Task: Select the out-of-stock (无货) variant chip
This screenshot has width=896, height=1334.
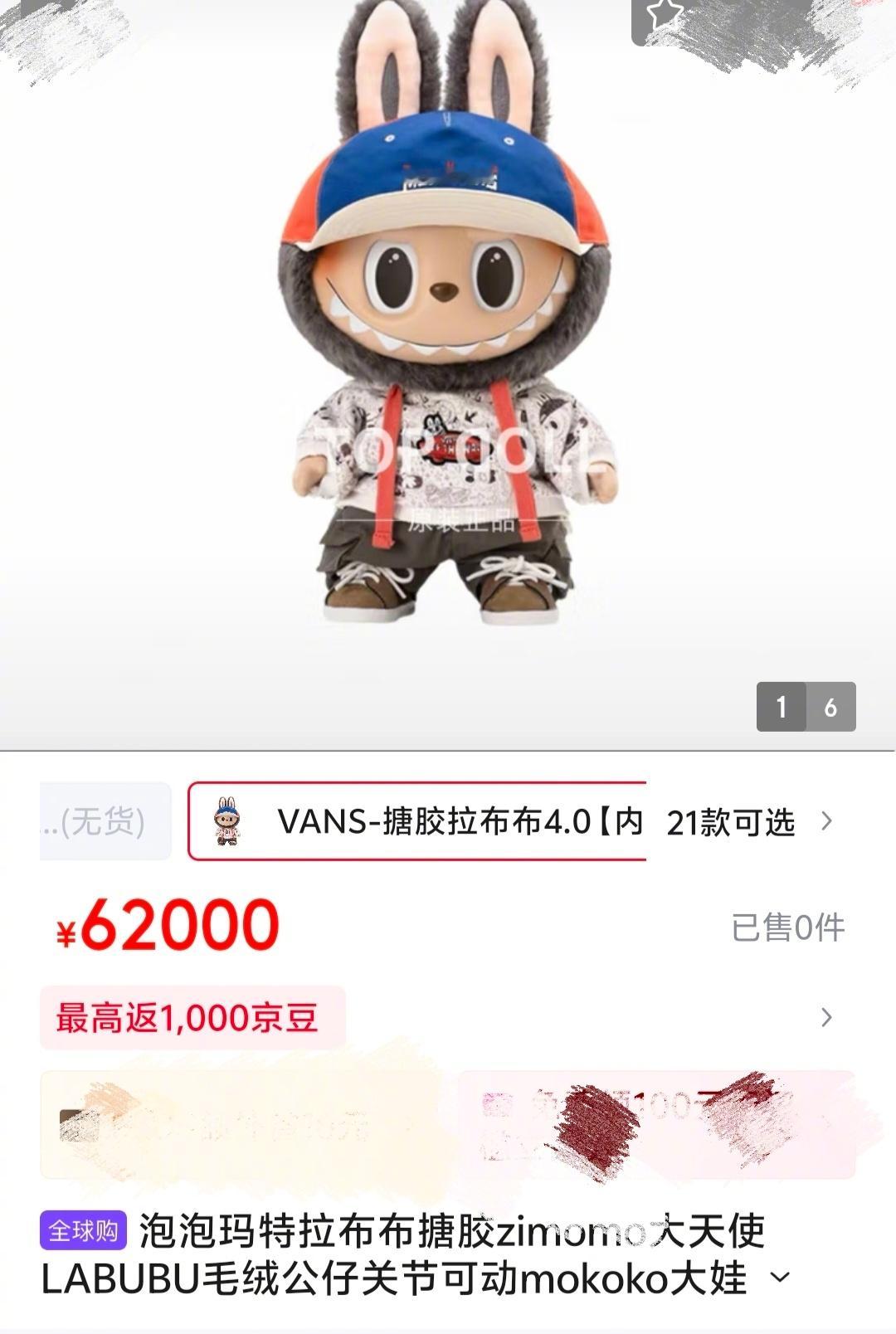Action: 105,821
